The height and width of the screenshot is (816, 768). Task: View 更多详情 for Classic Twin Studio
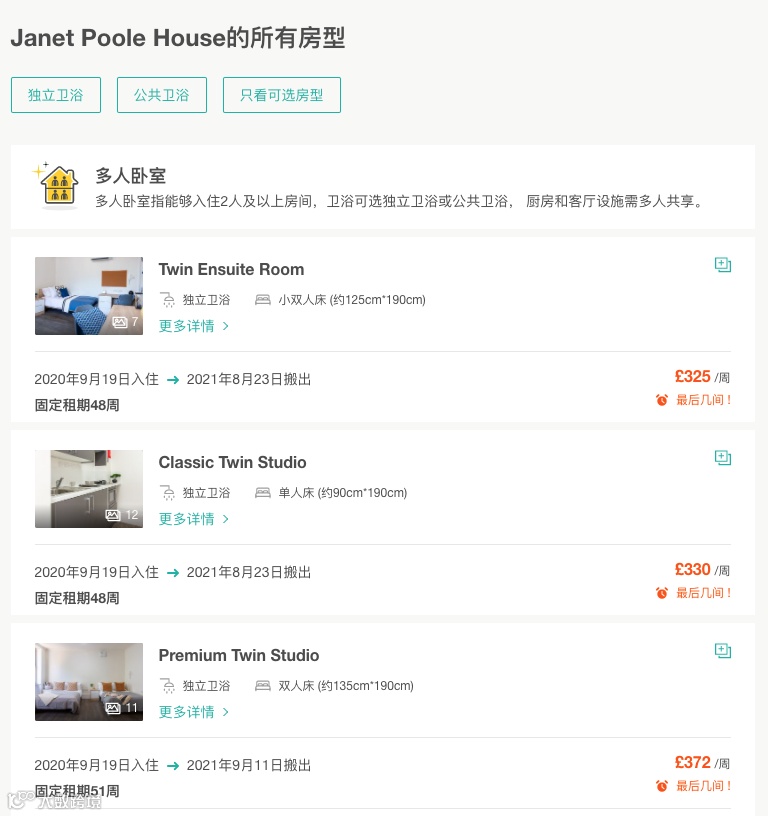194,519
